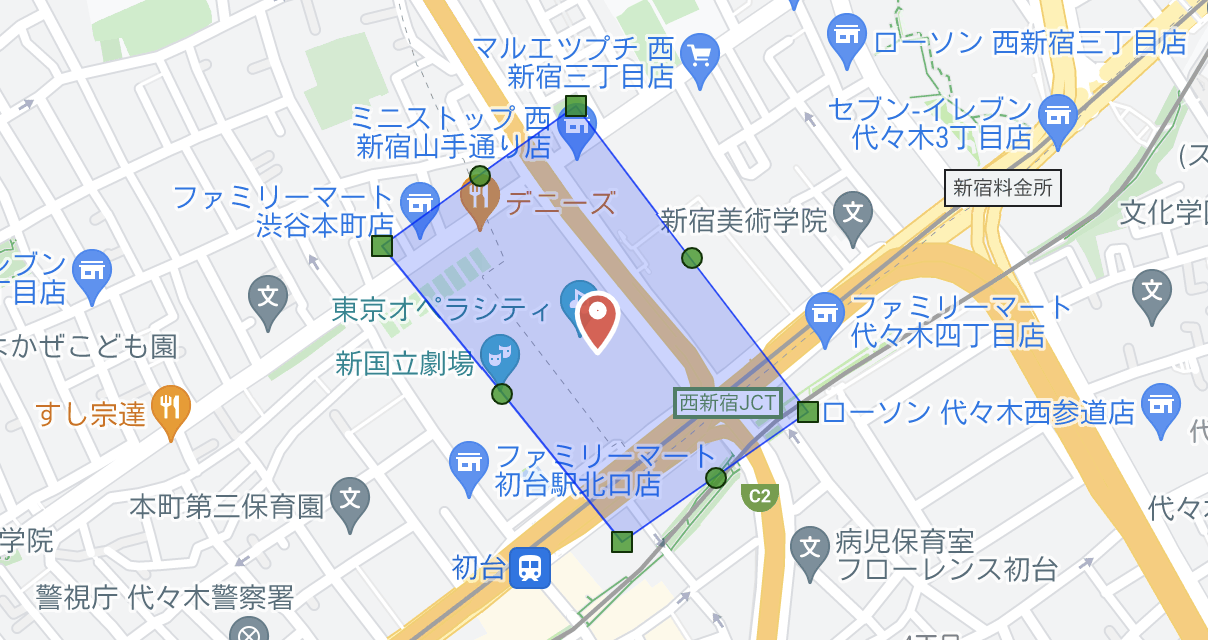
Task: Select the circular midpoint handle near Shinjuku Art School
Action: click(x=692, y=259)
